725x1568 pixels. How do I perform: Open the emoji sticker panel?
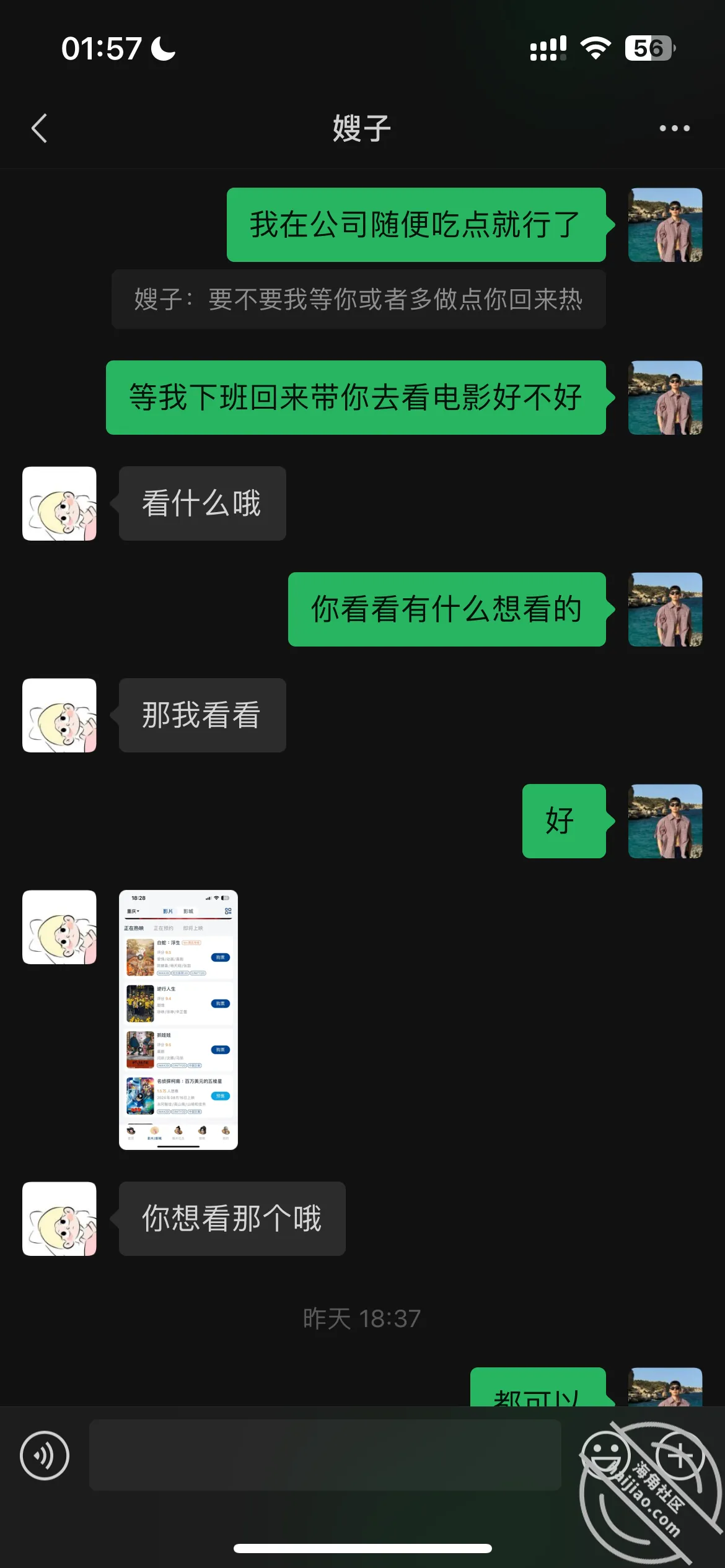(605, 1455)
